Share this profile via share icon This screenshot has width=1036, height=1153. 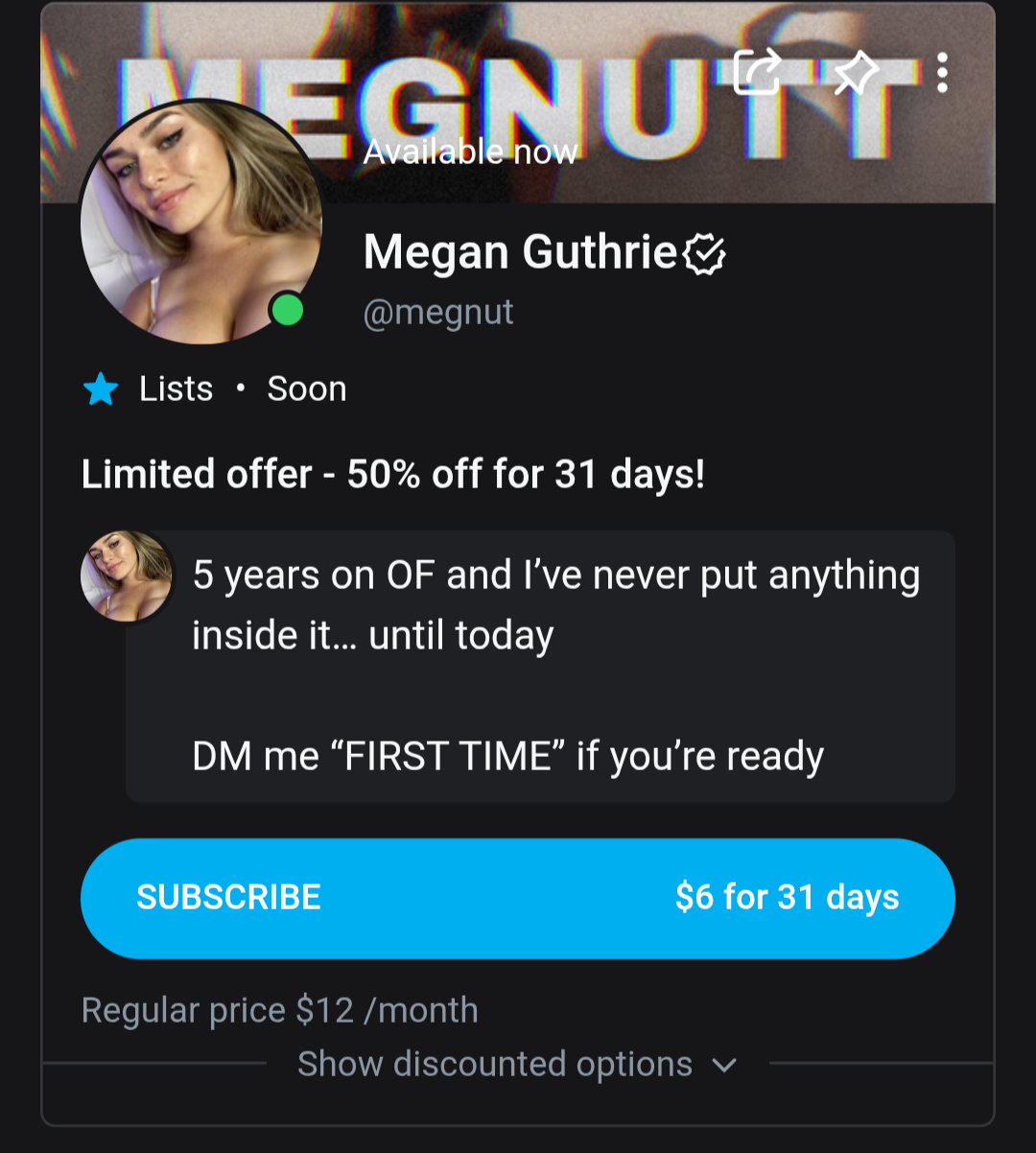pos(757,72)
